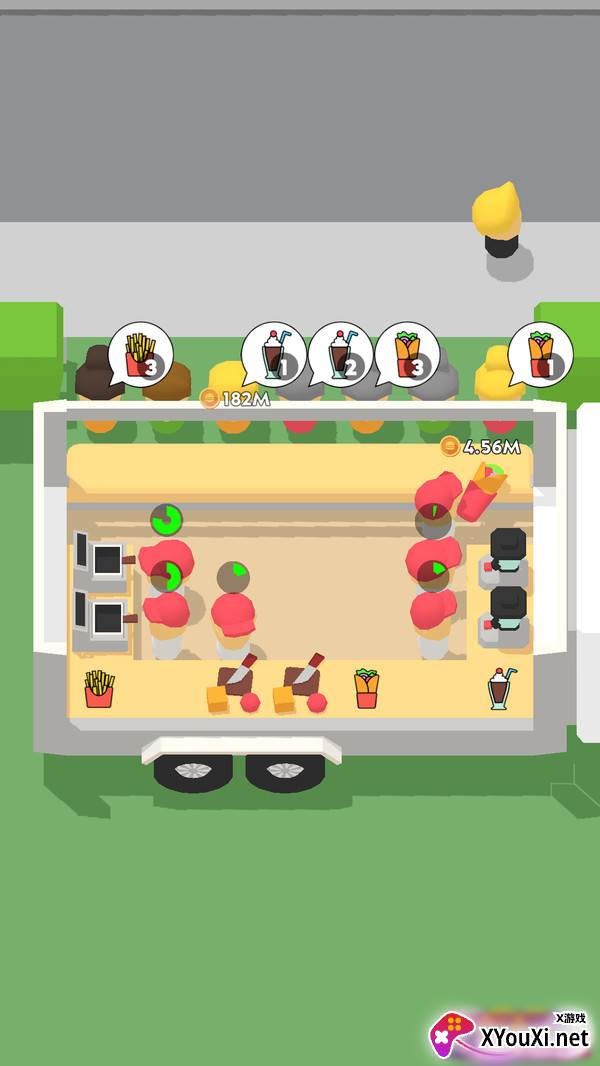Open the milkshake station icon
600x1066 pixels.
pos(501,689)
